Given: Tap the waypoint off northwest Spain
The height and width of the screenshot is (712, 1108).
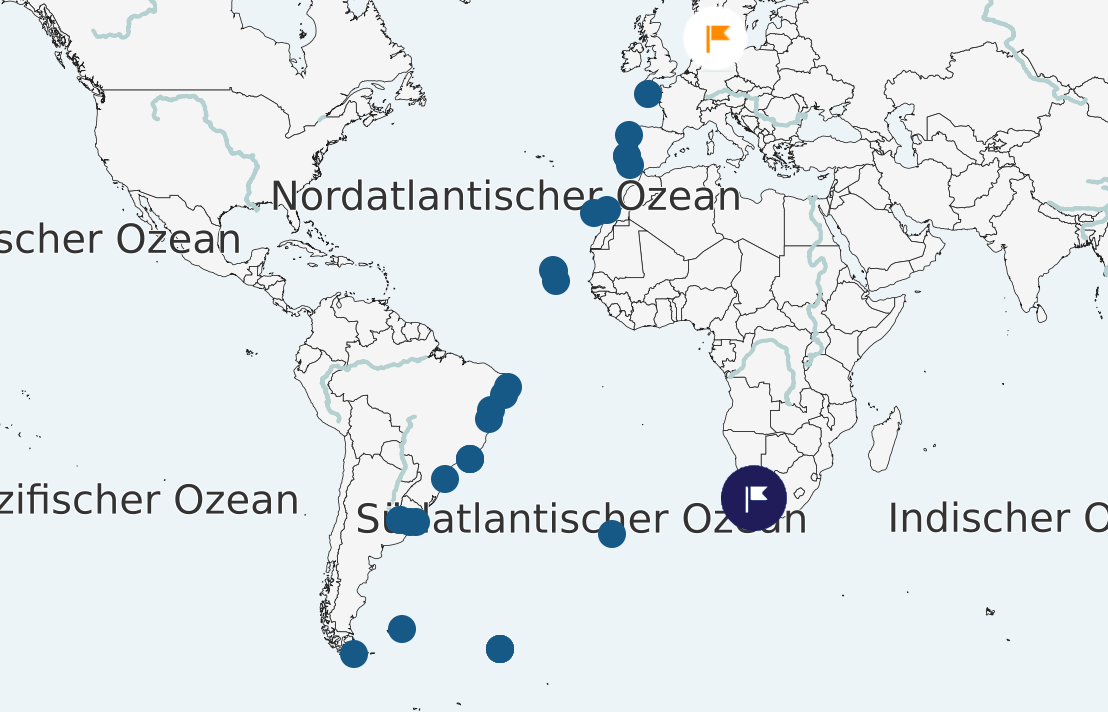Looking at the screenshot, I should coord(628,135).
